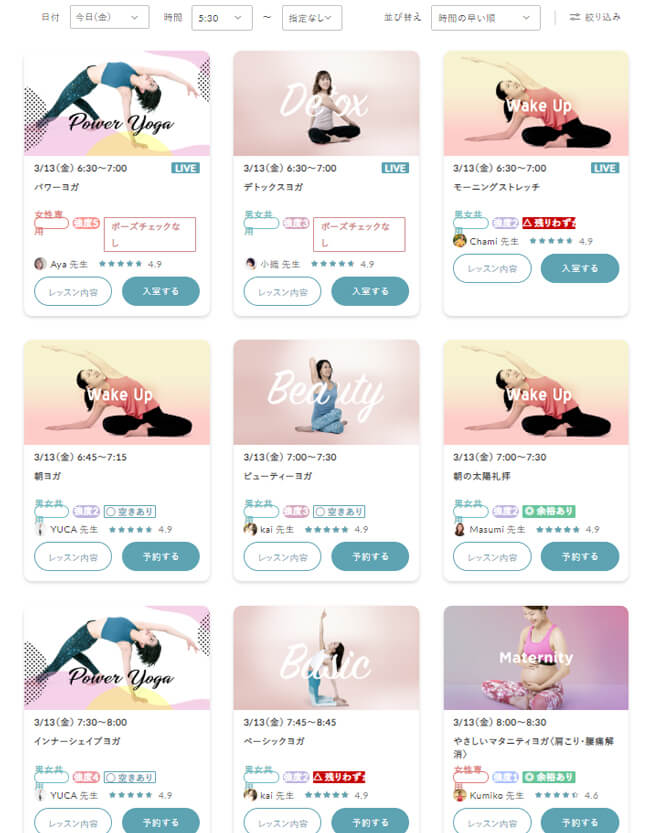View レッスン内容 for ビューティーヨガ
This screenshot has height=833, width=650.
(283, 556)
